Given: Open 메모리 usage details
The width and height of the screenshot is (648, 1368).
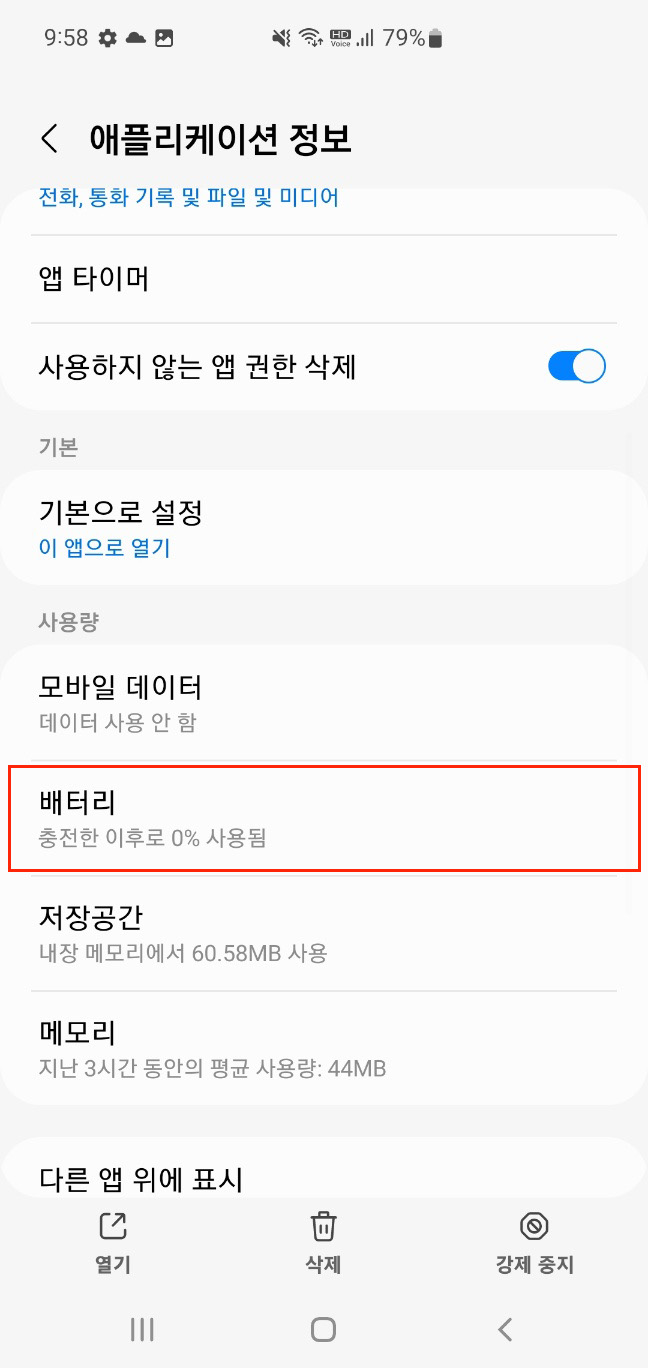Looking at the screenshot, I should pyautogui.click(x=324, y=1048).
